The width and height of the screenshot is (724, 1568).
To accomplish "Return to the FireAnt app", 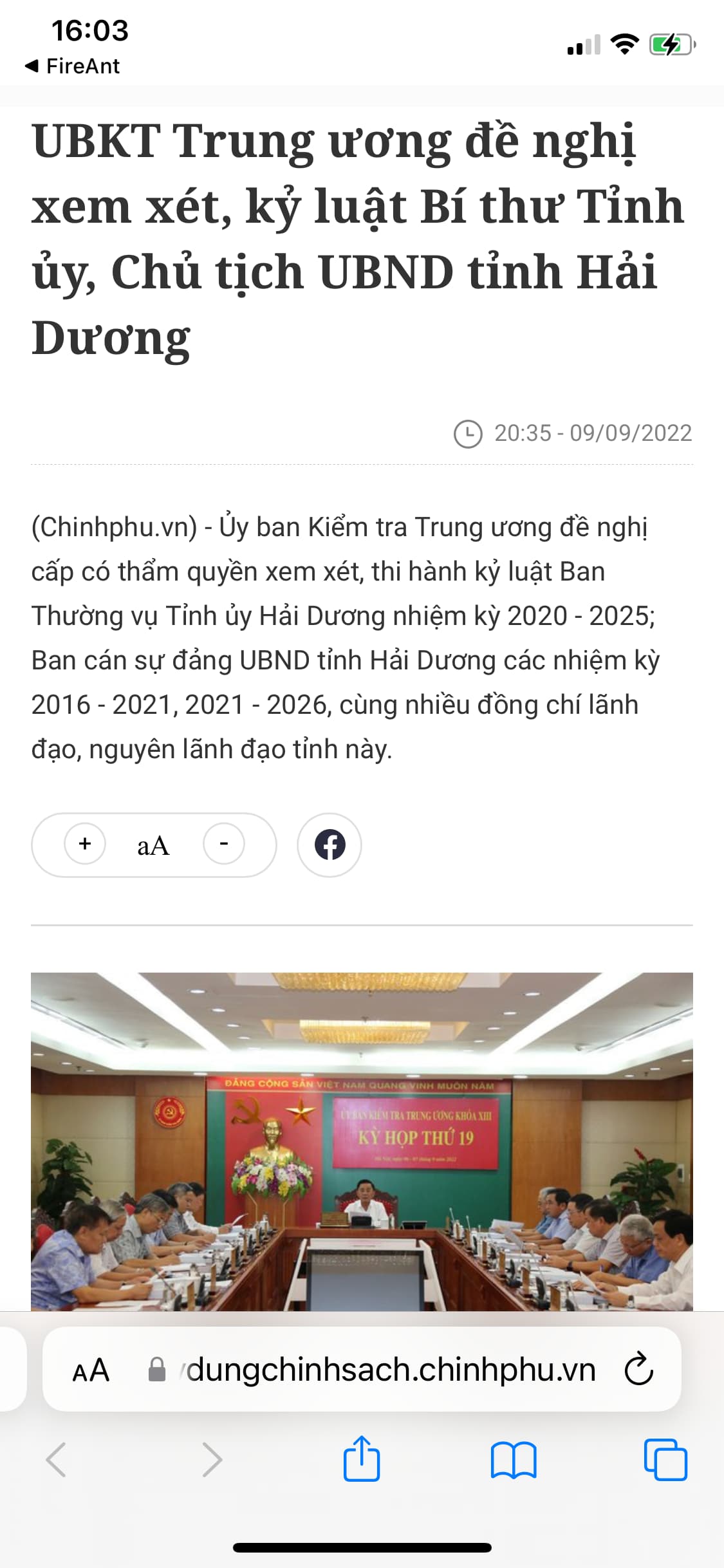I will (72, 66).
